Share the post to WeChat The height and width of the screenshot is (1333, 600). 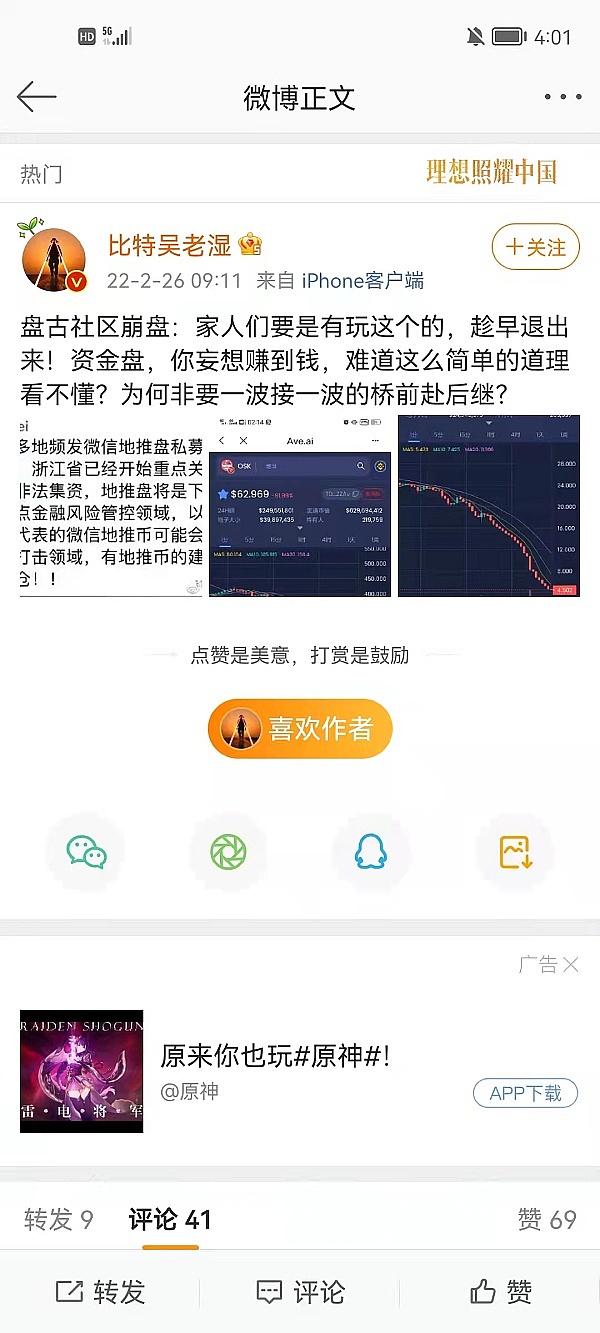pos(86,852)
